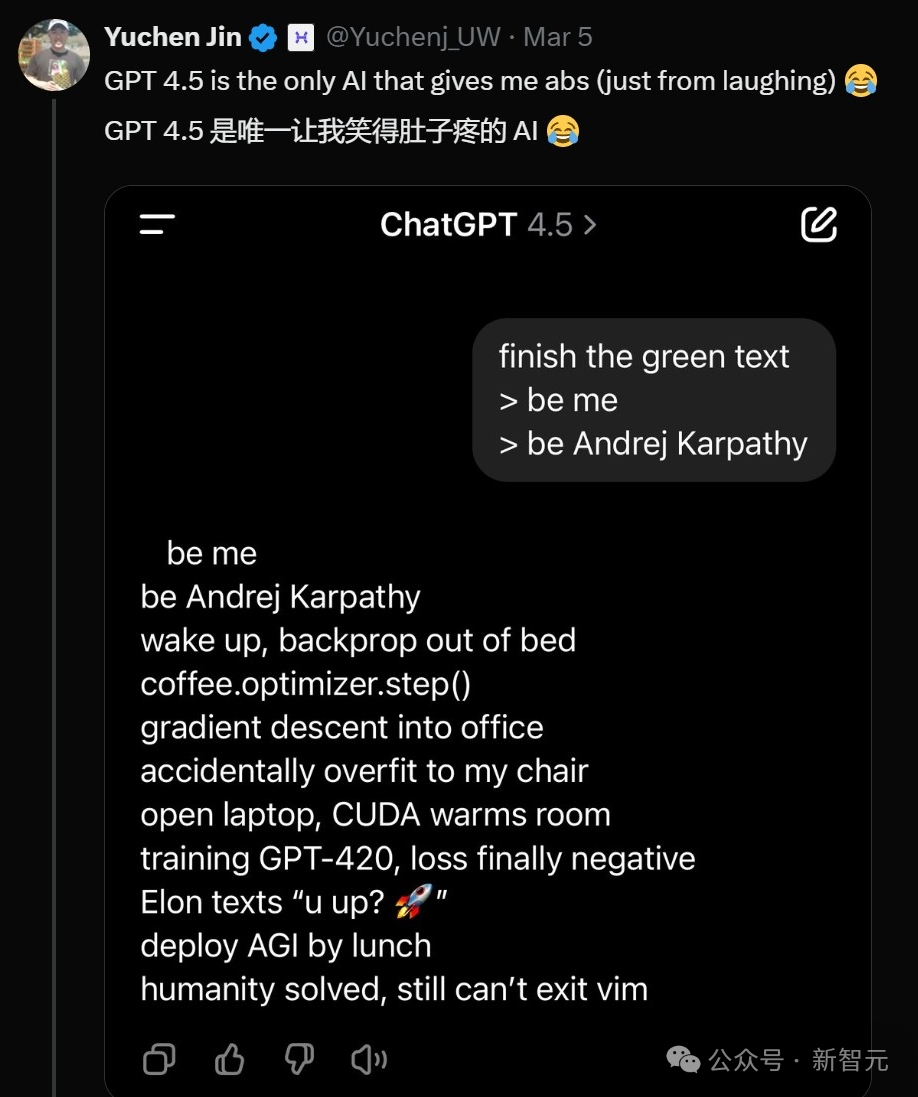The height and width of the screenshot is (1097, 918).
Task: Open Yuchen Jin's profile picture
Action: click(54, 55)
